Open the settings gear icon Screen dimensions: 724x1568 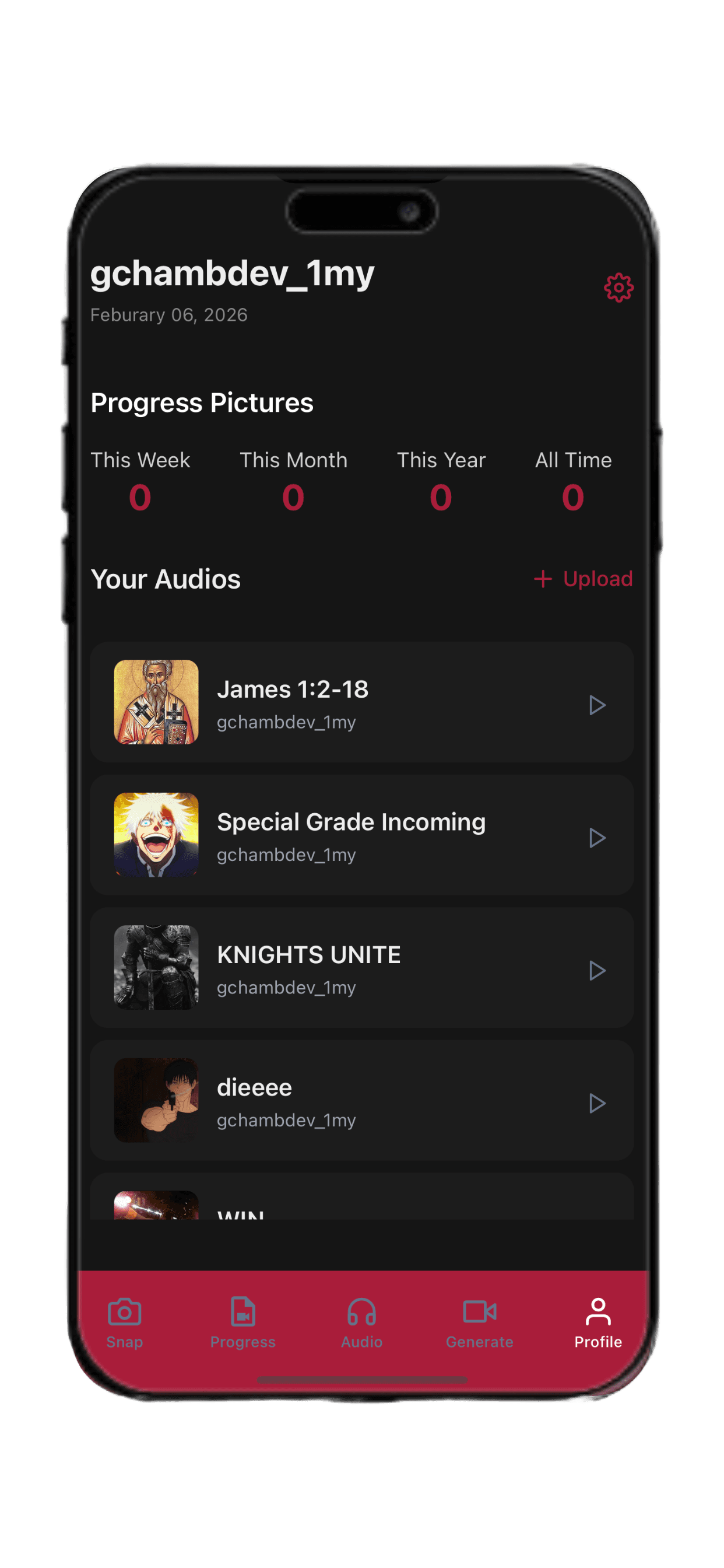click(x=618, y=288)
